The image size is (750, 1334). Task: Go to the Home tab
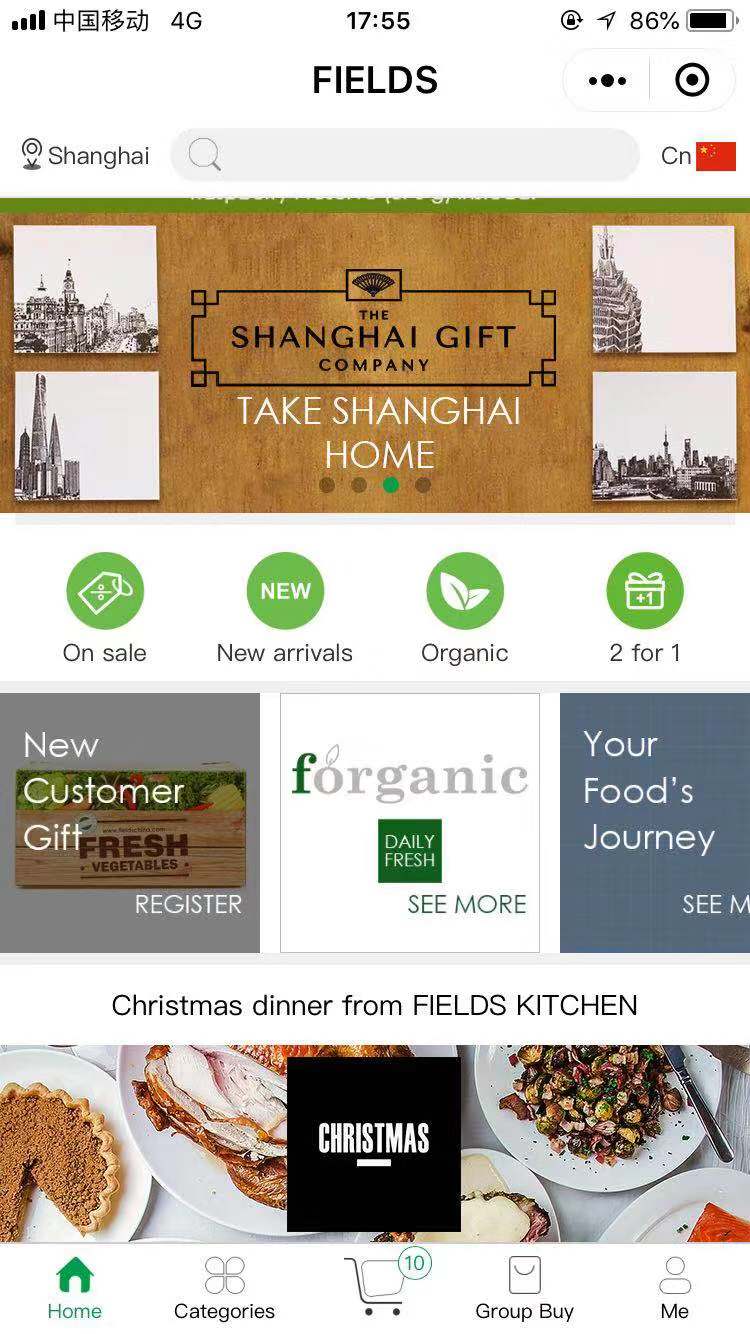click(75, 1288)
